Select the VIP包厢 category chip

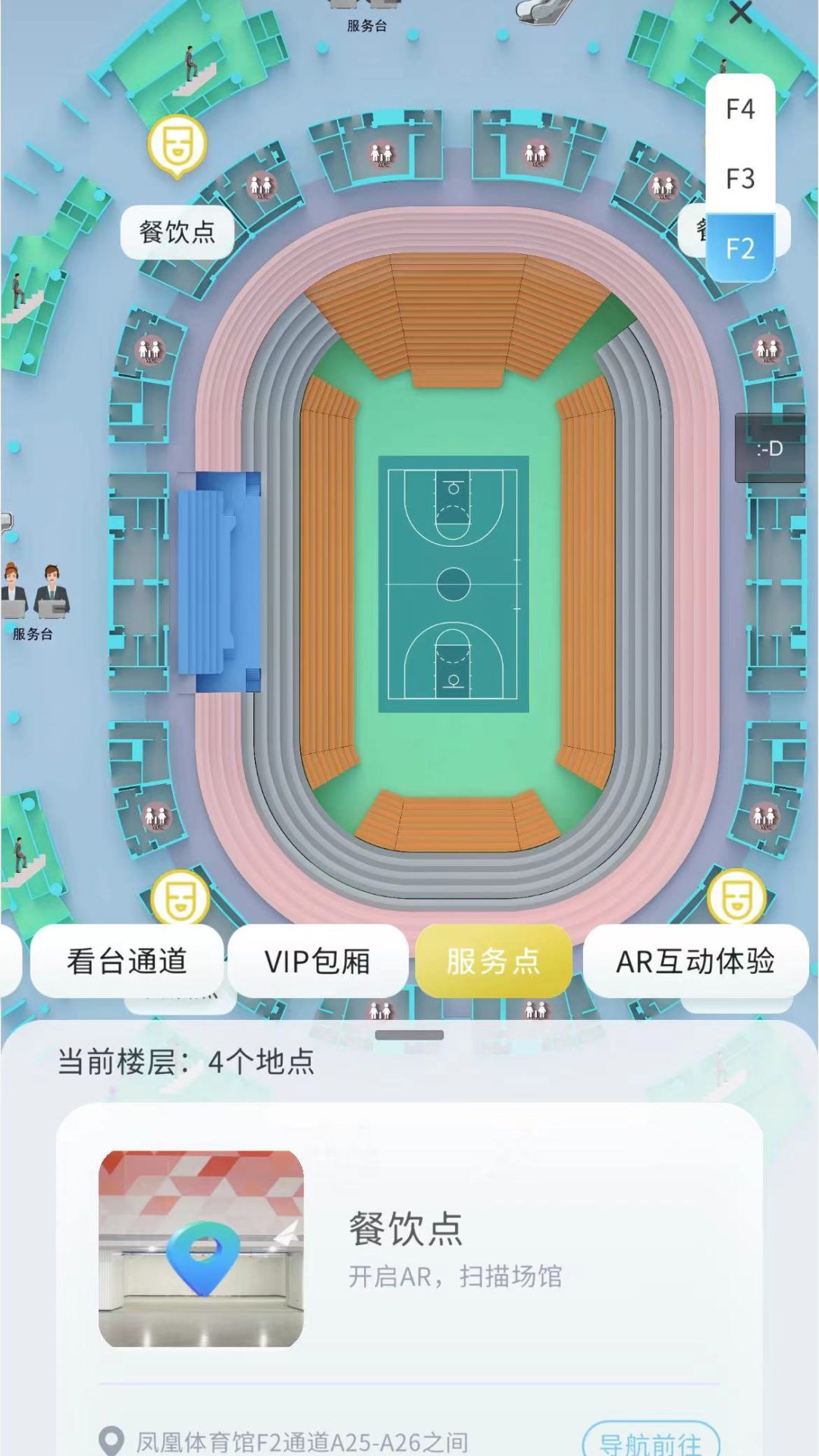pos(317,961)
